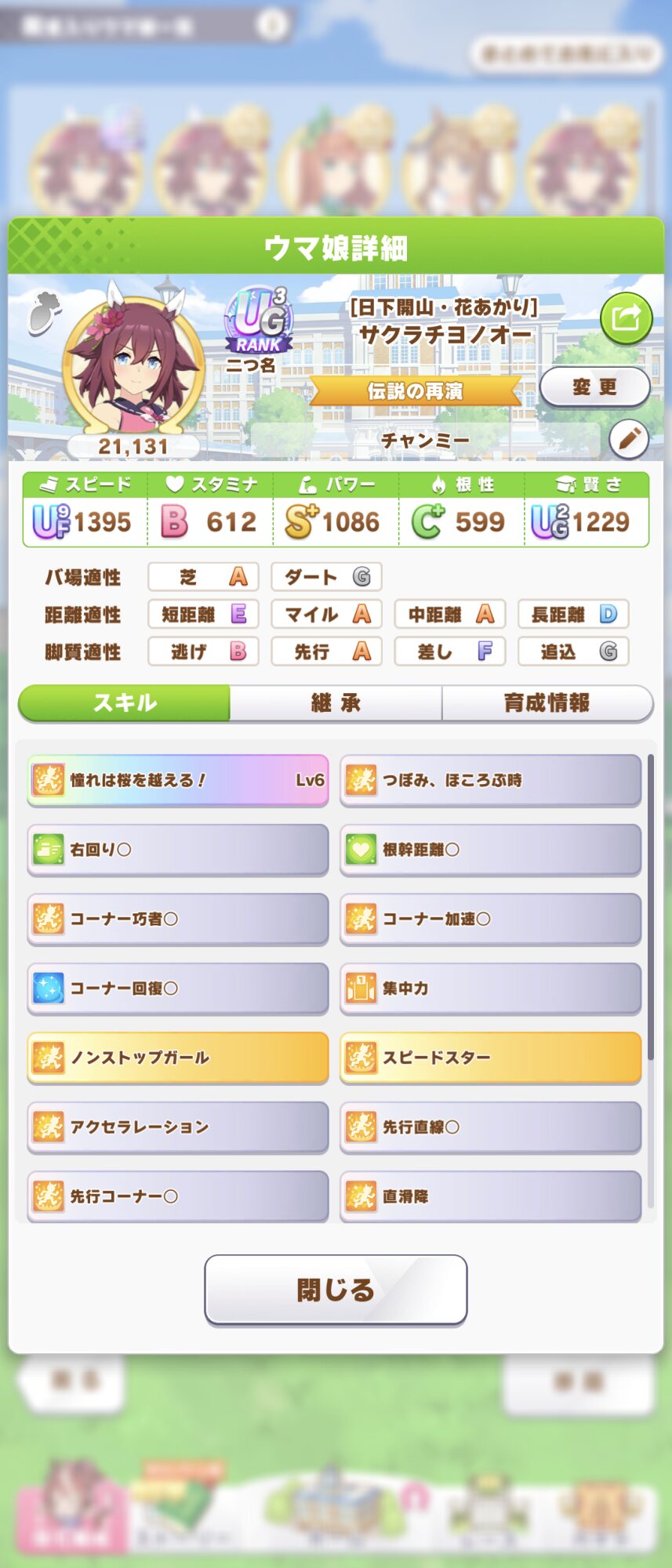
Task: View the 先行直線○ skill
Action: click(x=490, y=1127)
